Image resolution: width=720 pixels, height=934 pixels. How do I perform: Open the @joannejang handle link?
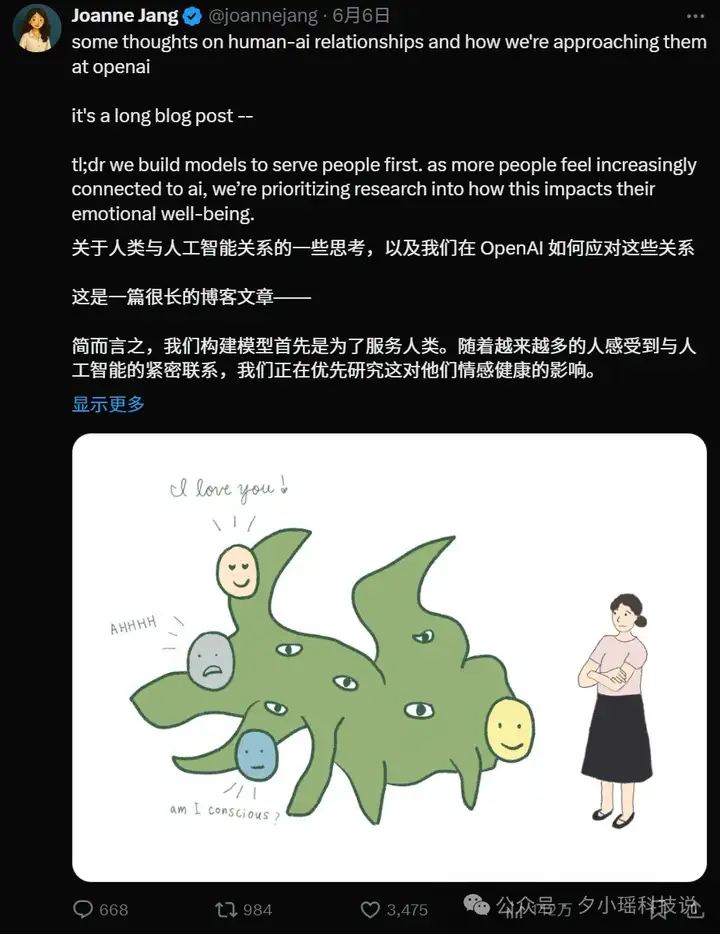click(x=263, y=16)
